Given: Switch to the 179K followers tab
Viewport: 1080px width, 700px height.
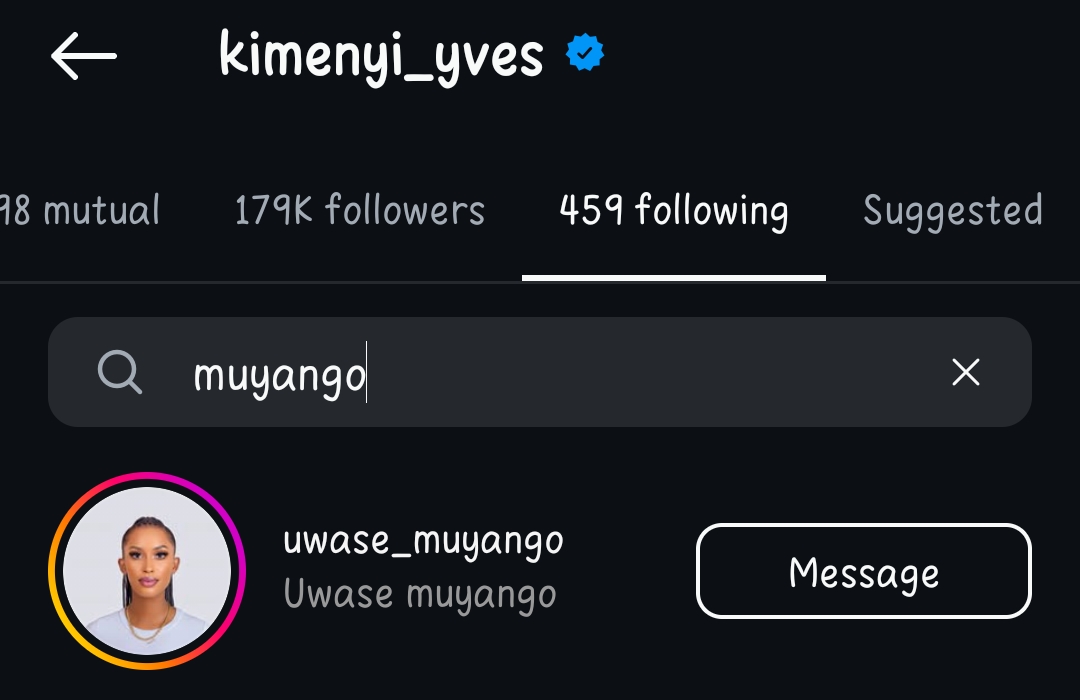Looking at the screenshot, I should click(359, 211).
